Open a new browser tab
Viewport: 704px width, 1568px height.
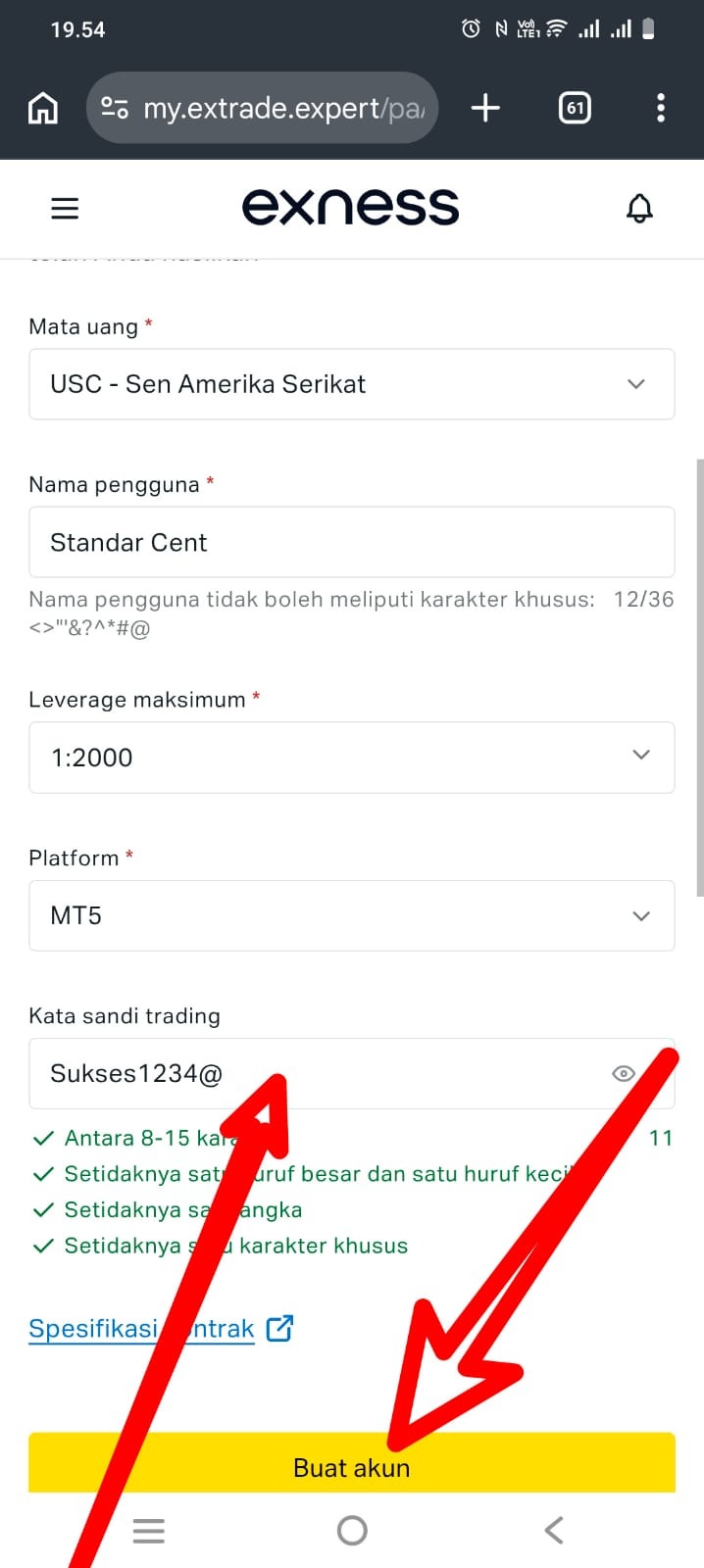(x=485, y=108)
